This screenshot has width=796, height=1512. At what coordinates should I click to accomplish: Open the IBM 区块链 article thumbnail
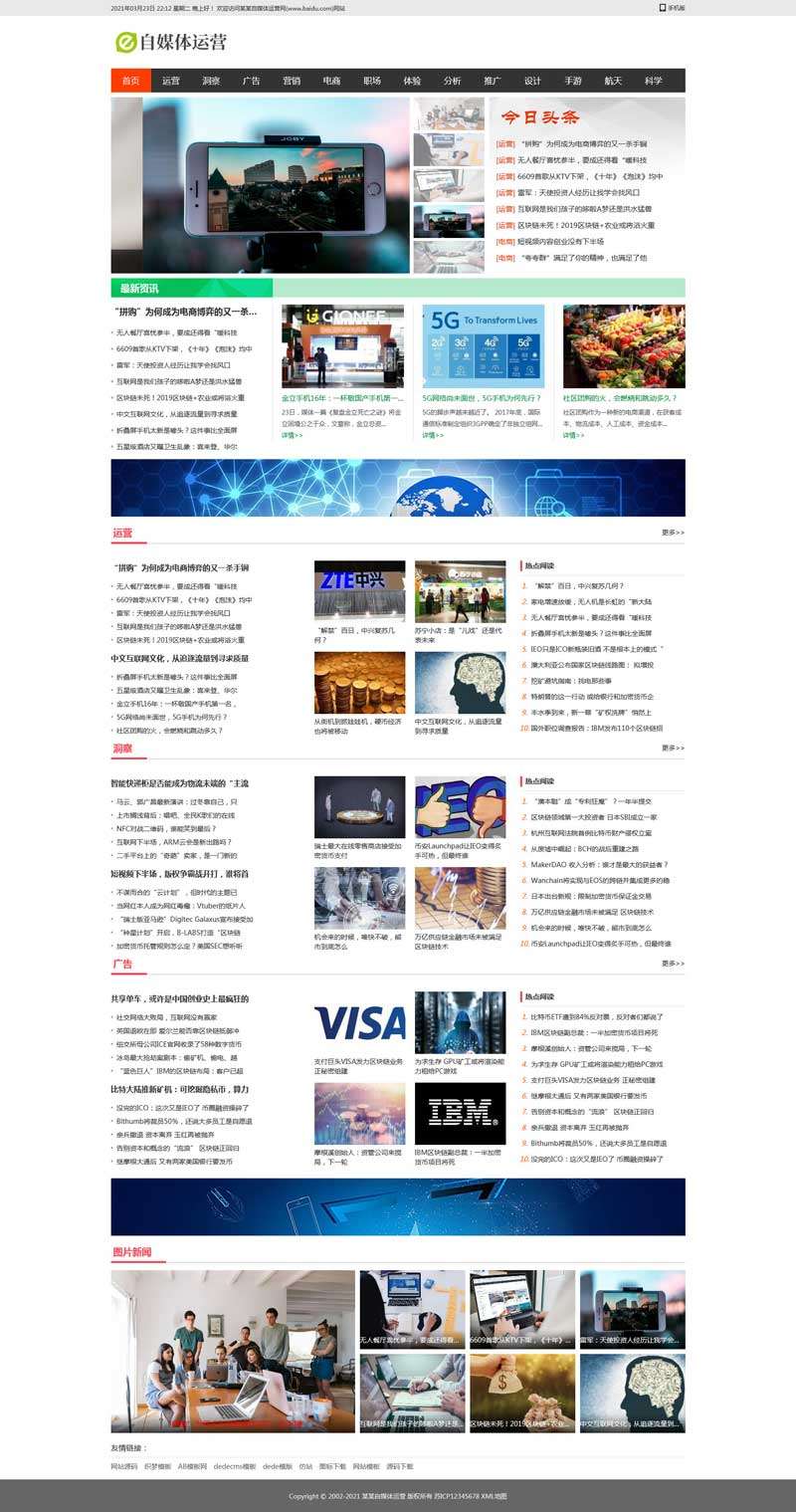coord(460,1113)
